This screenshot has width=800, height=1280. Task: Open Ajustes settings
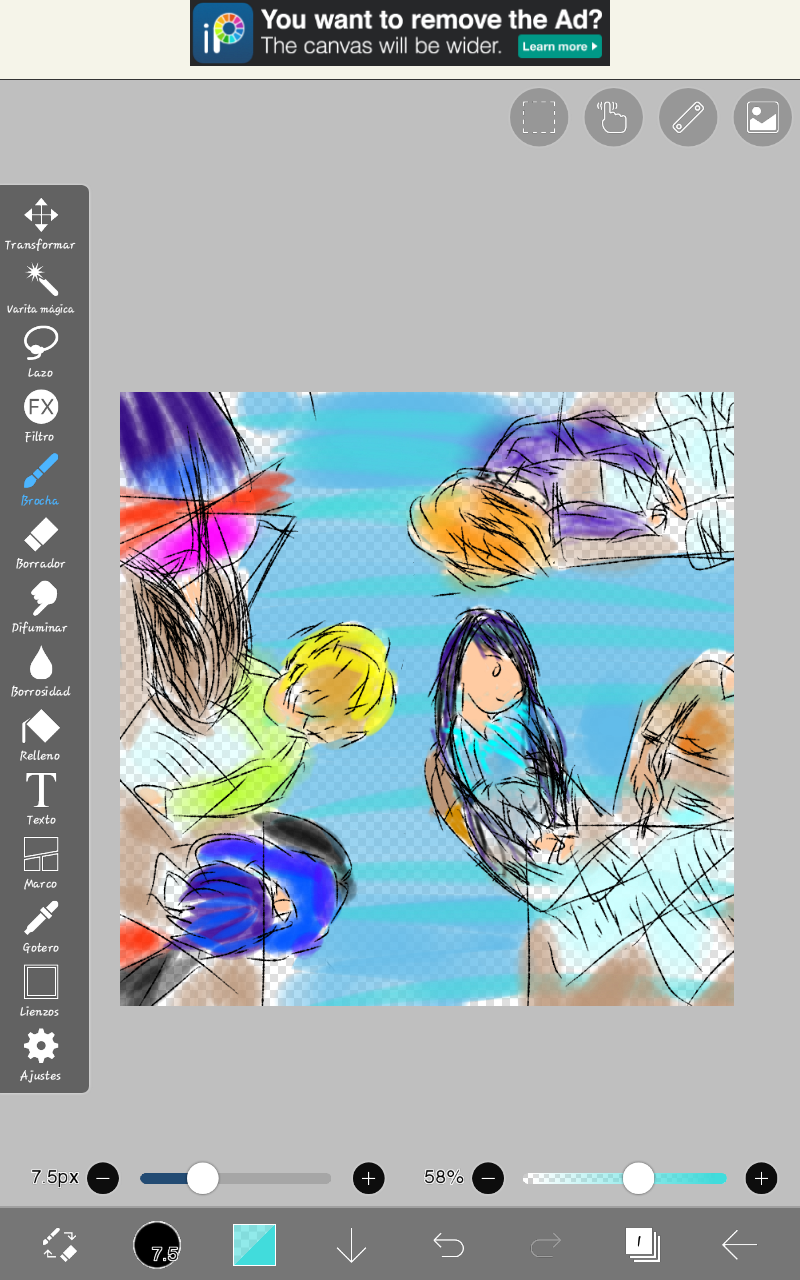click(41, 1055)
